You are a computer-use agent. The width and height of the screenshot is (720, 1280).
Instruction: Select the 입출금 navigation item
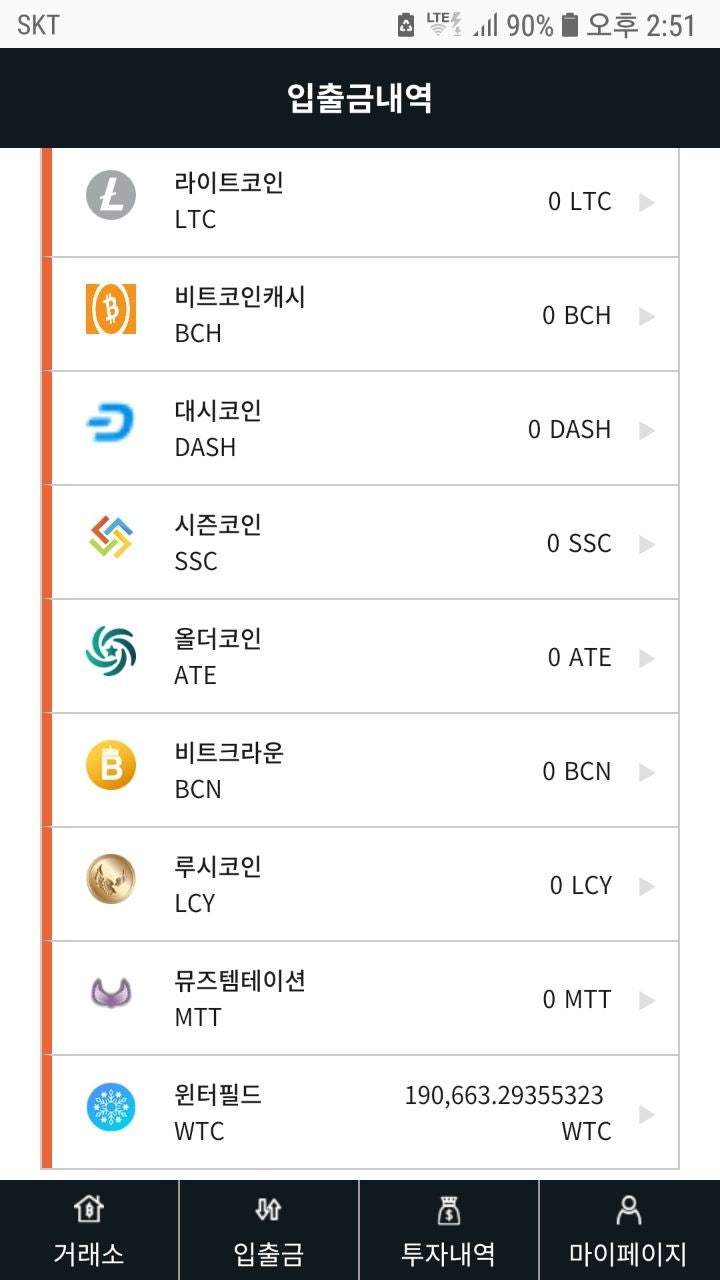(x=269, y=1228)
